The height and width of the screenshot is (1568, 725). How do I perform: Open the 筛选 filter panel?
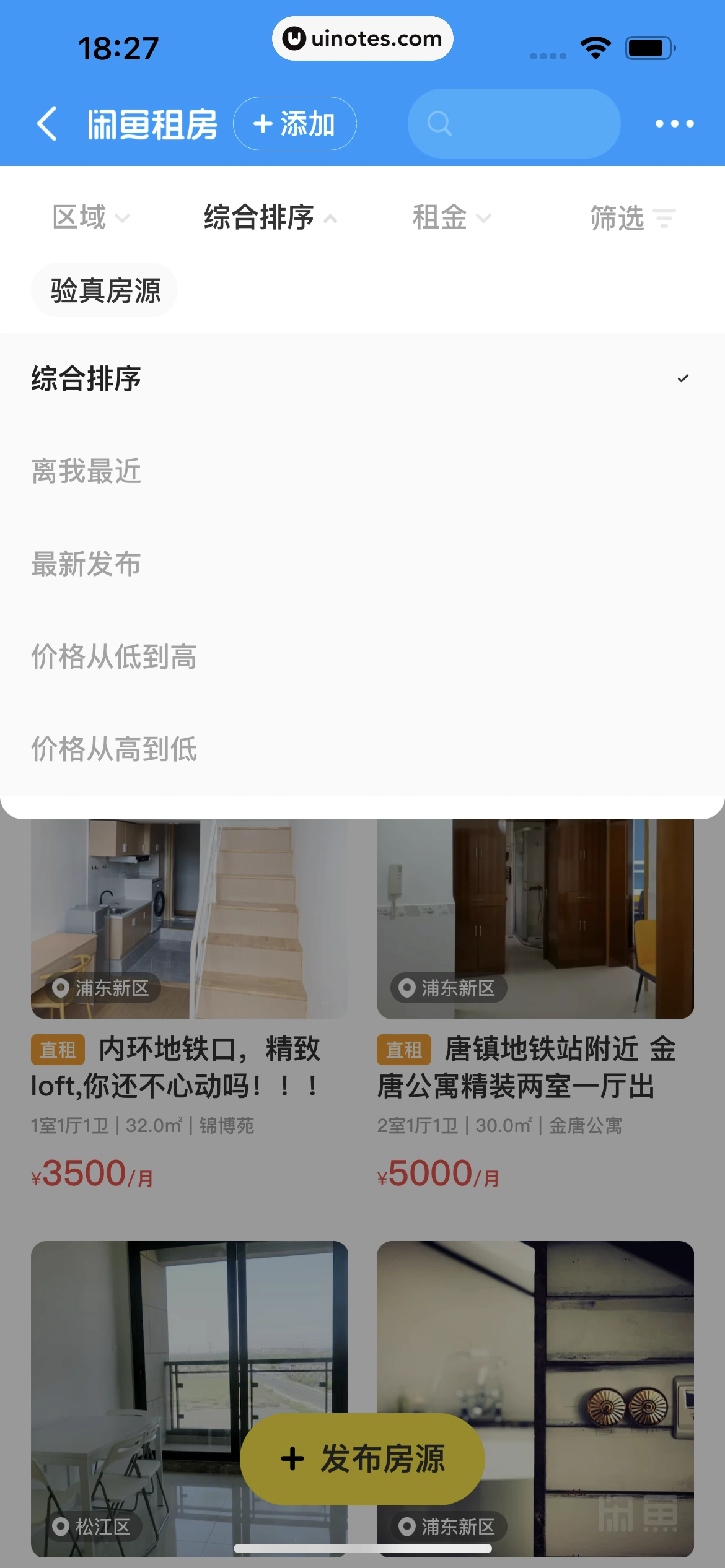[632, 218]
